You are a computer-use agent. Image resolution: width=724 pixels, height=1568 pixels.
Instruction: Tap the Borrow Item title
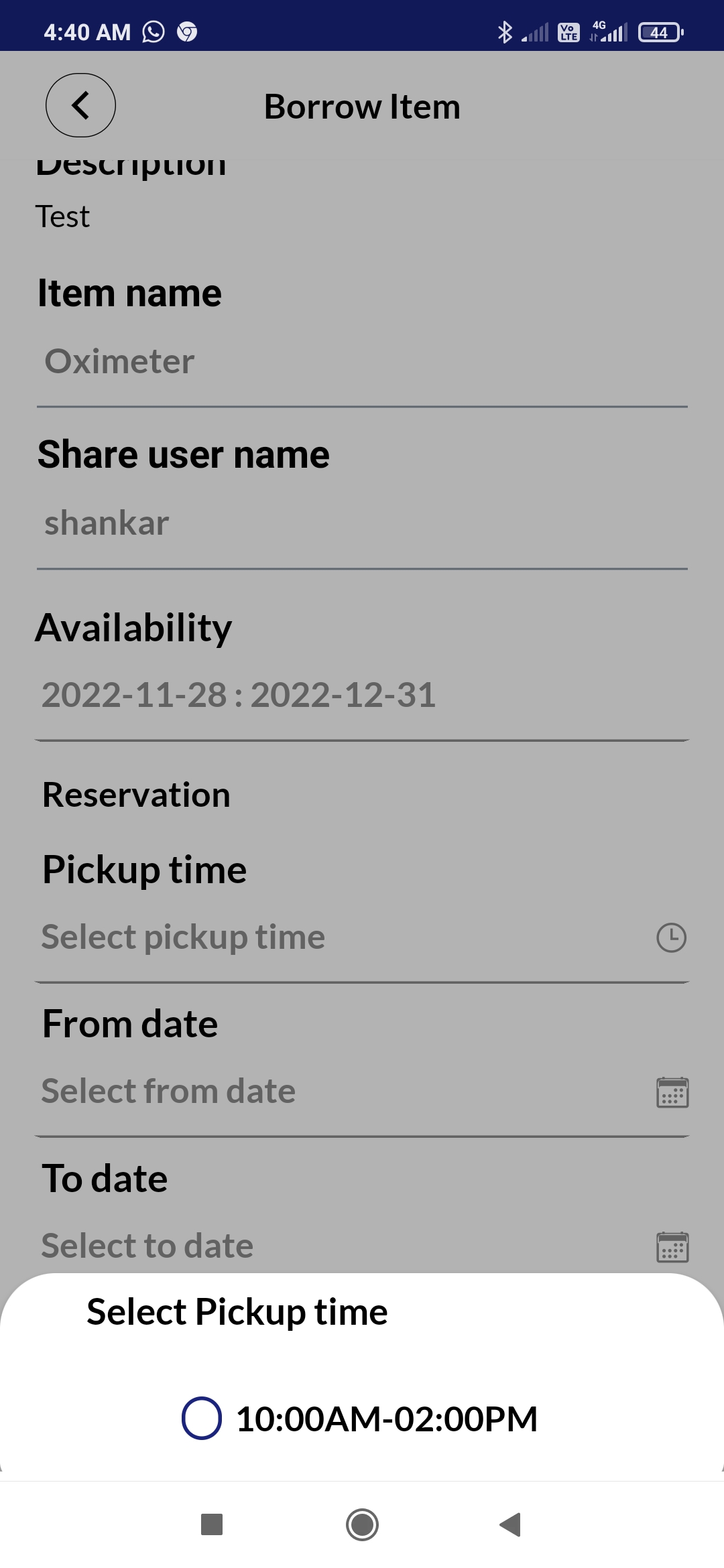coord(361,105)
